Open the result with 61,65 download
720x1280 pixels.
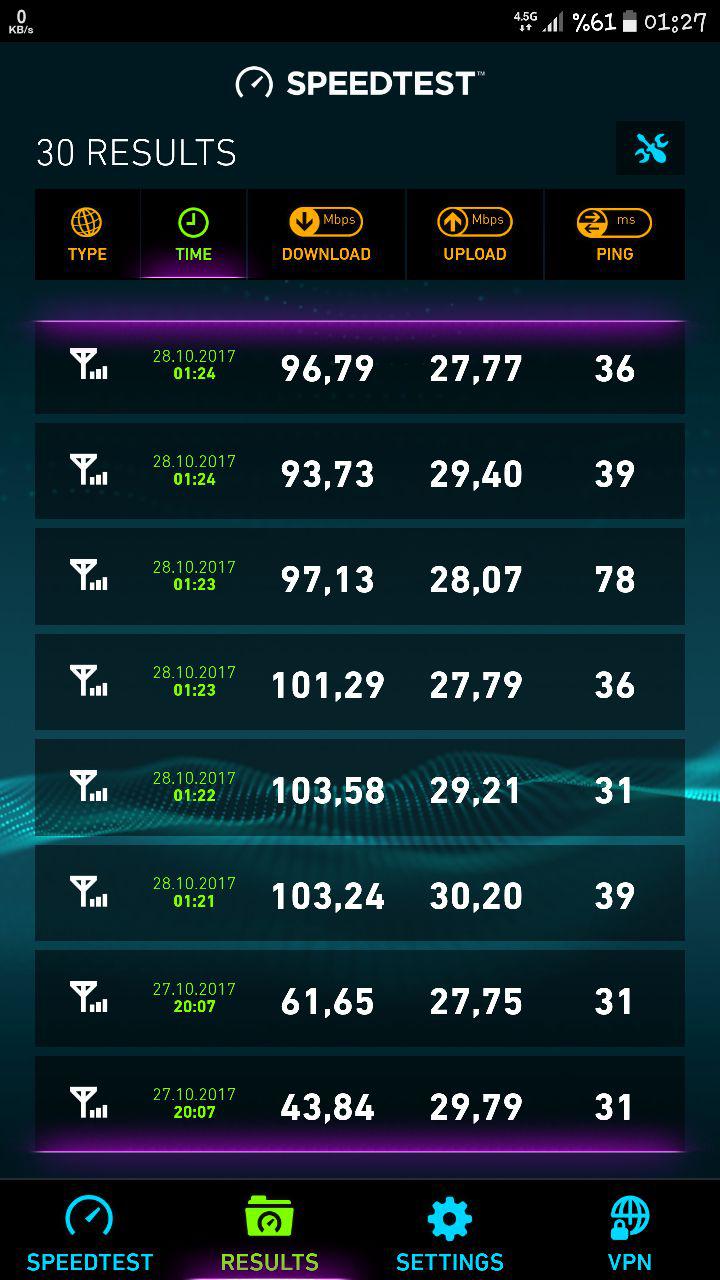(x=360, y=999)
